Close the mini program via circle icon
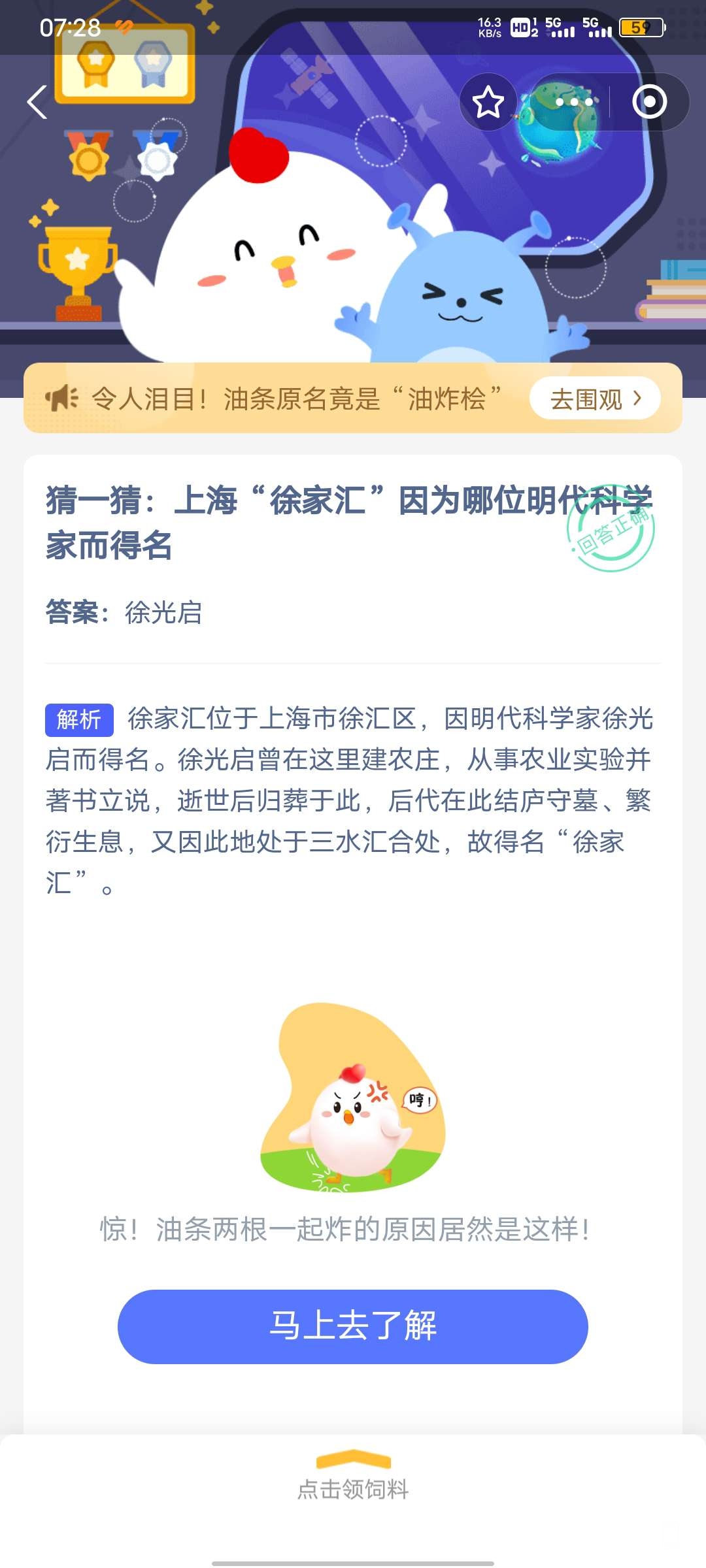Image resolution: width=706 pixels, height=1568 pixels. (x=649, y=102)
